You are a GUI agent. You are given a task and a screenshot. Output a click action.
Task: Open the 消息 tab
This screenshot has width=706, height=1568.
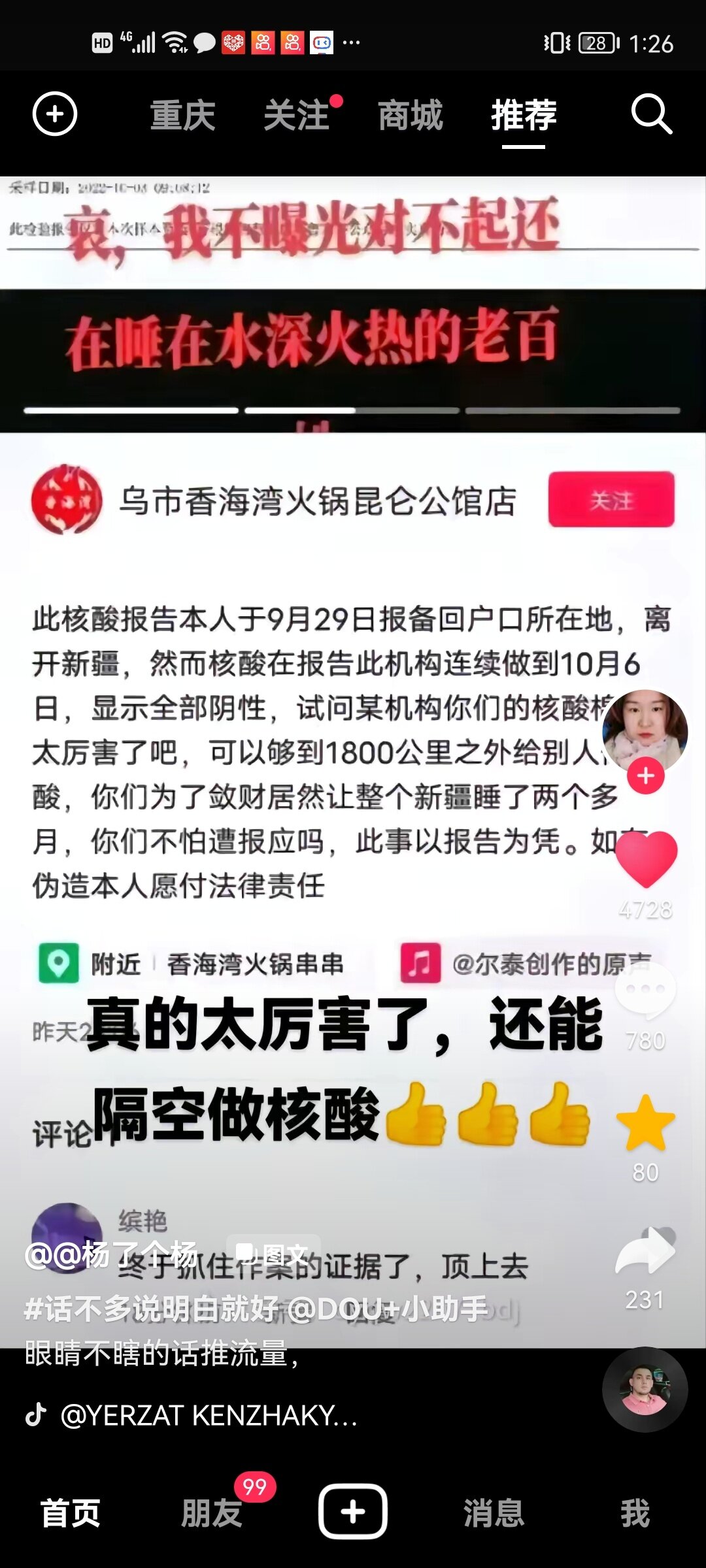point(494,1512)
